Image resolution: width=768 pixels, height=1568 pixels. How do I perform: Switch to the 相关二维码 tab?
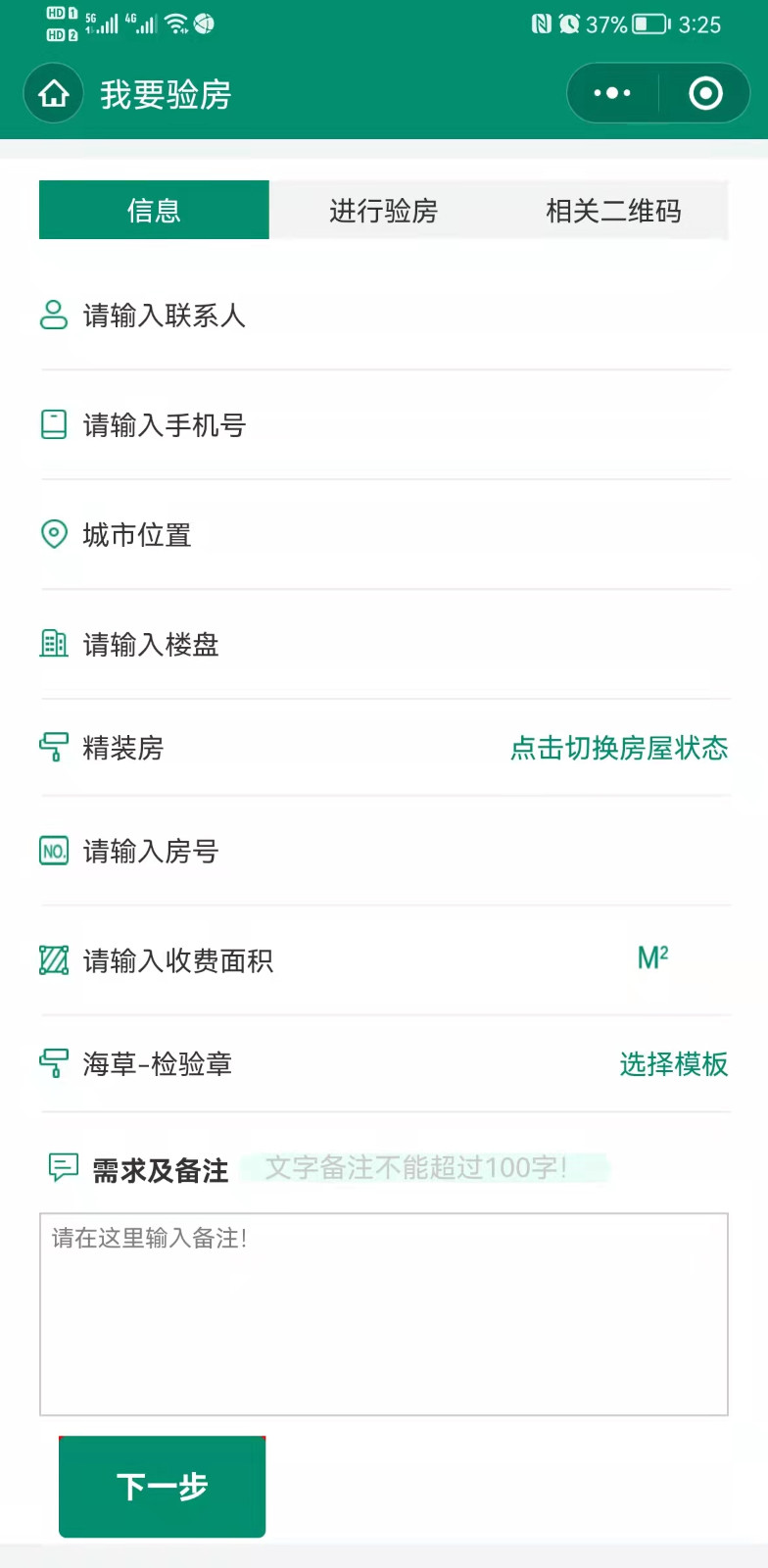coord(613,210)
